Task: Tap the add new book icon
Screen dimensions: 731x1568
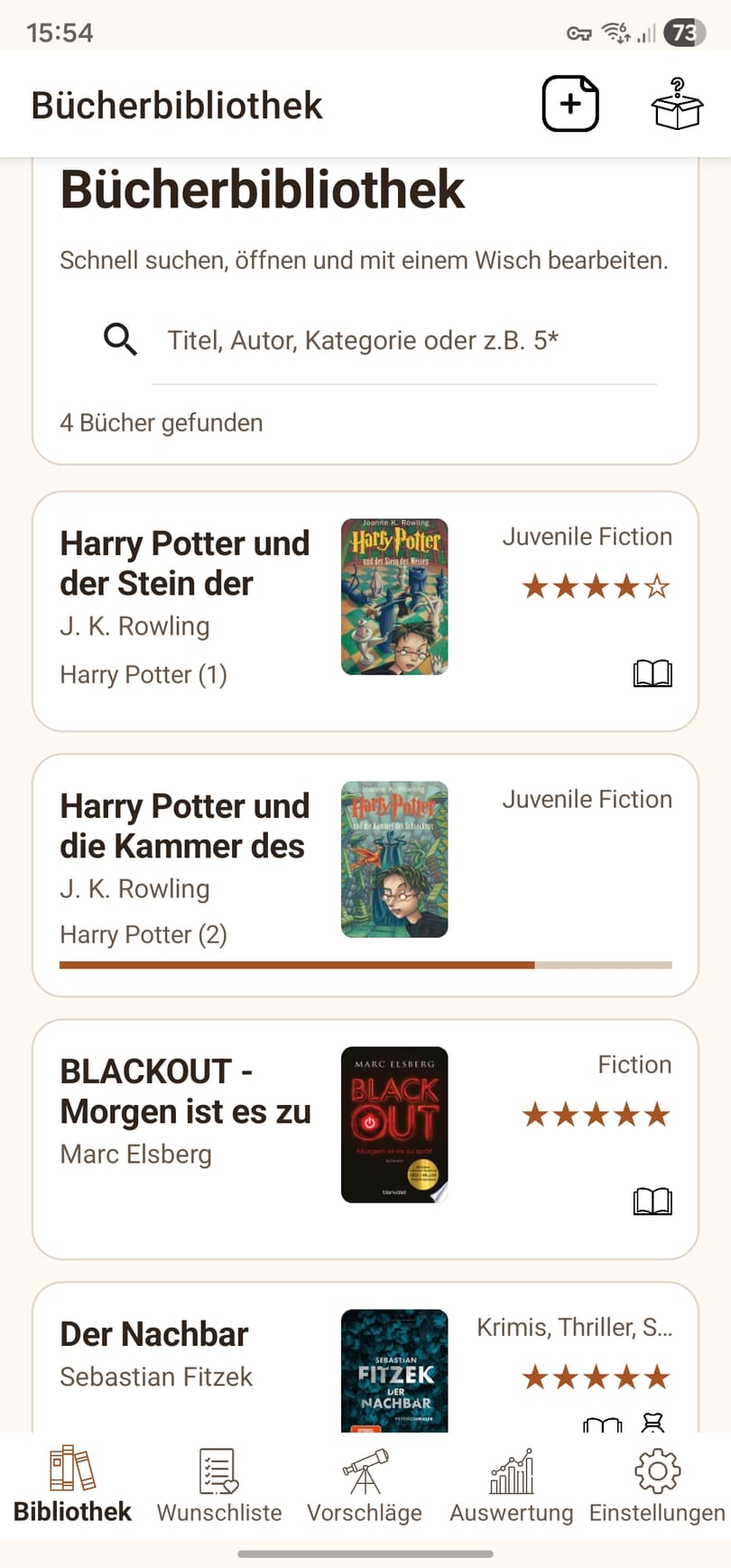Action: pyautogui.click(x=569, y=104)
